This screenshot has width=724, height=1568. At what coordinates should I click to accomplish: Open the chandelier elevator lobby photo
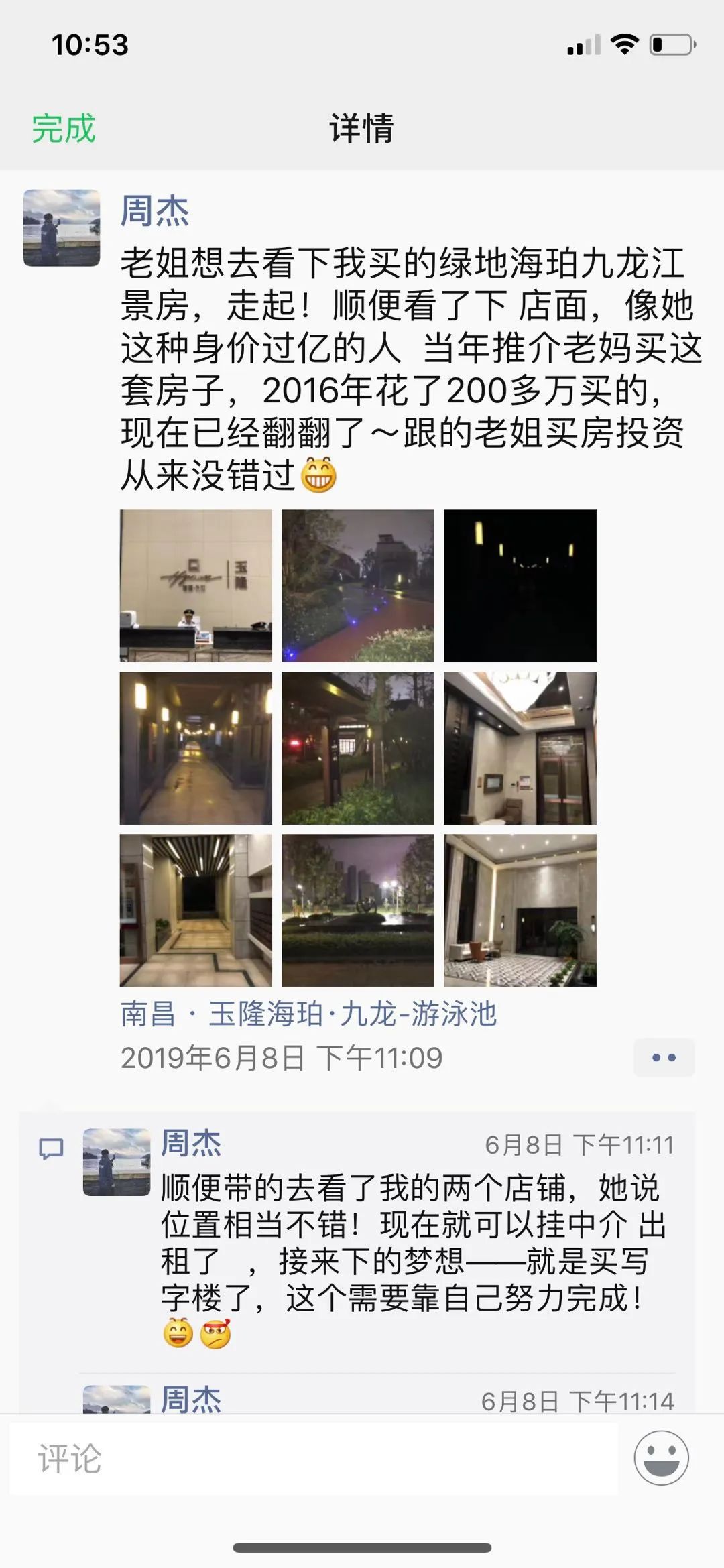[520, 748]
